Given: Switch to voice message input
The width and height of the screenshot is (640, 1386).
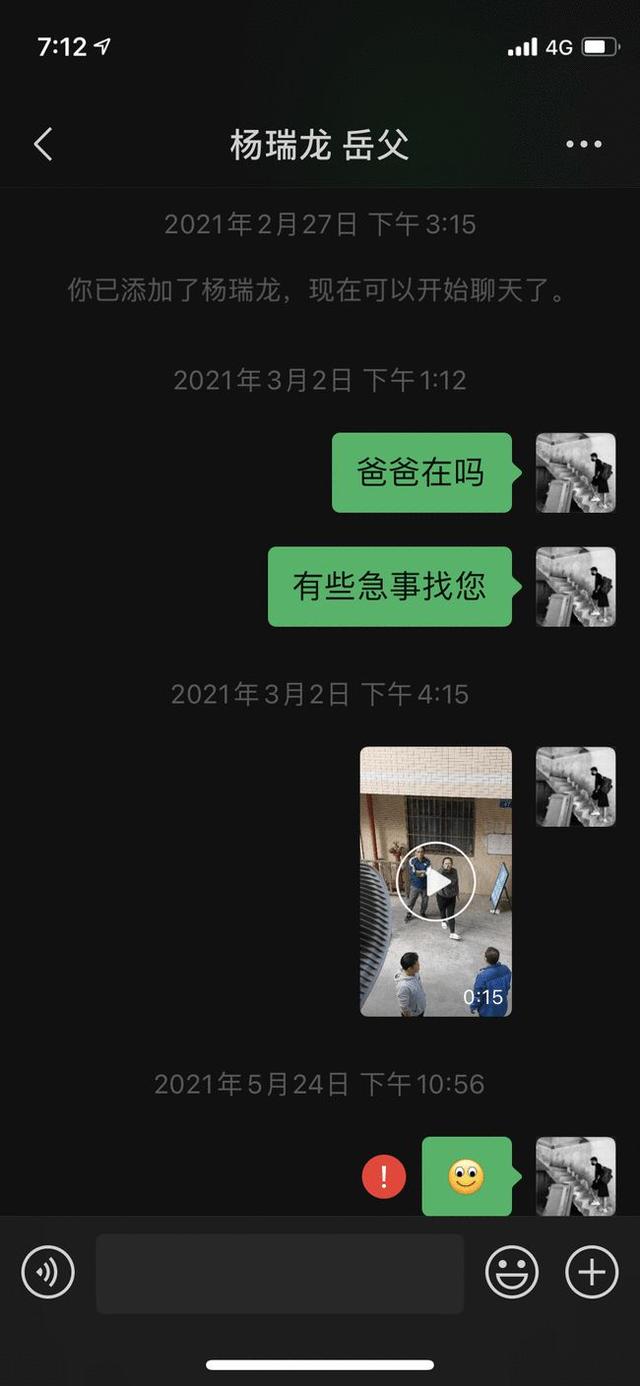Looking at the screenshot, I should click(x=48, y=1272).
